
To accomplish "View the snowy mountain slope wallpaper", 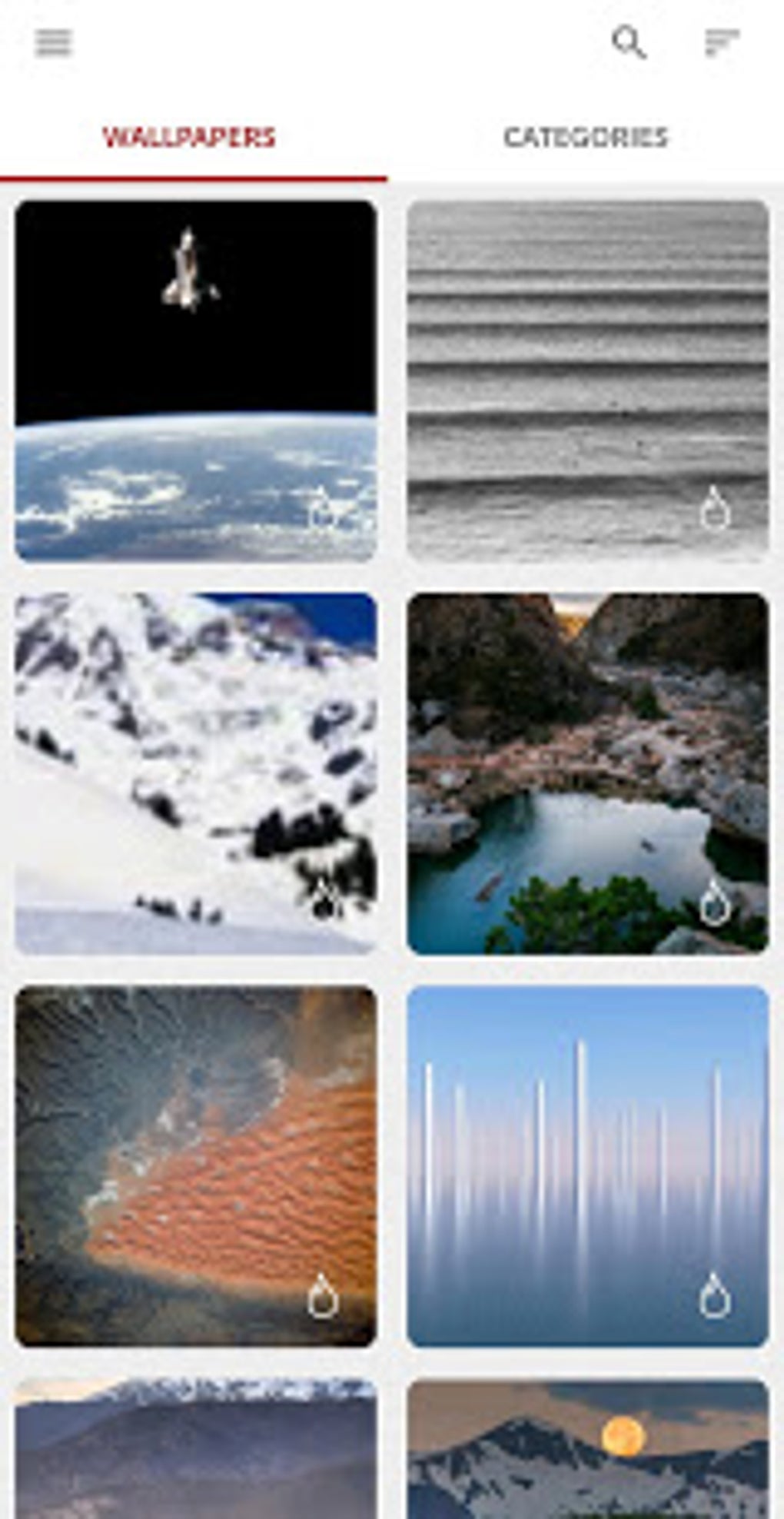I will click(195, 753).
